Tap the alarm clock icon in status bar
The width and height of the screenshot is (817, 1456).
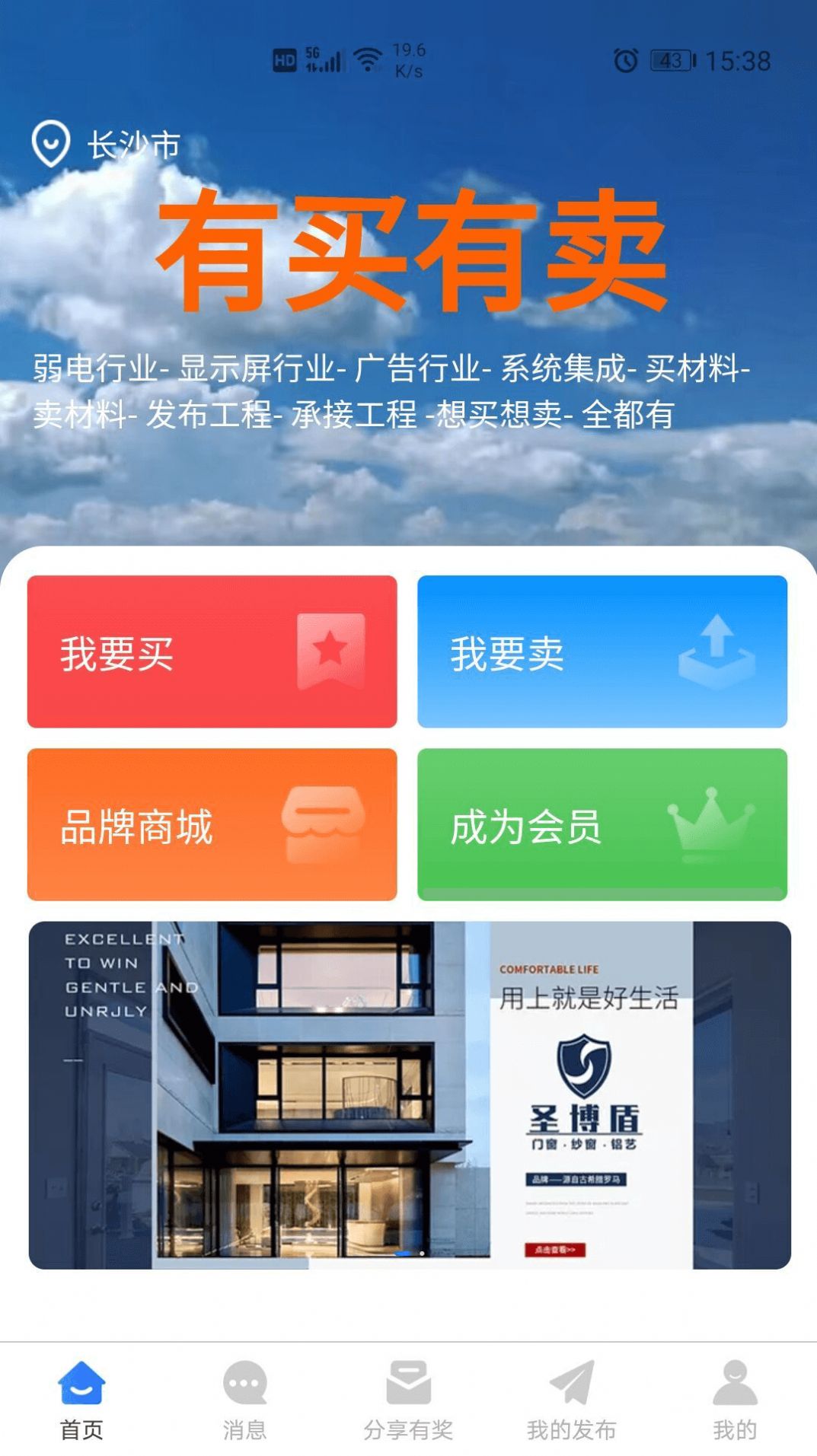pos(625,59)
